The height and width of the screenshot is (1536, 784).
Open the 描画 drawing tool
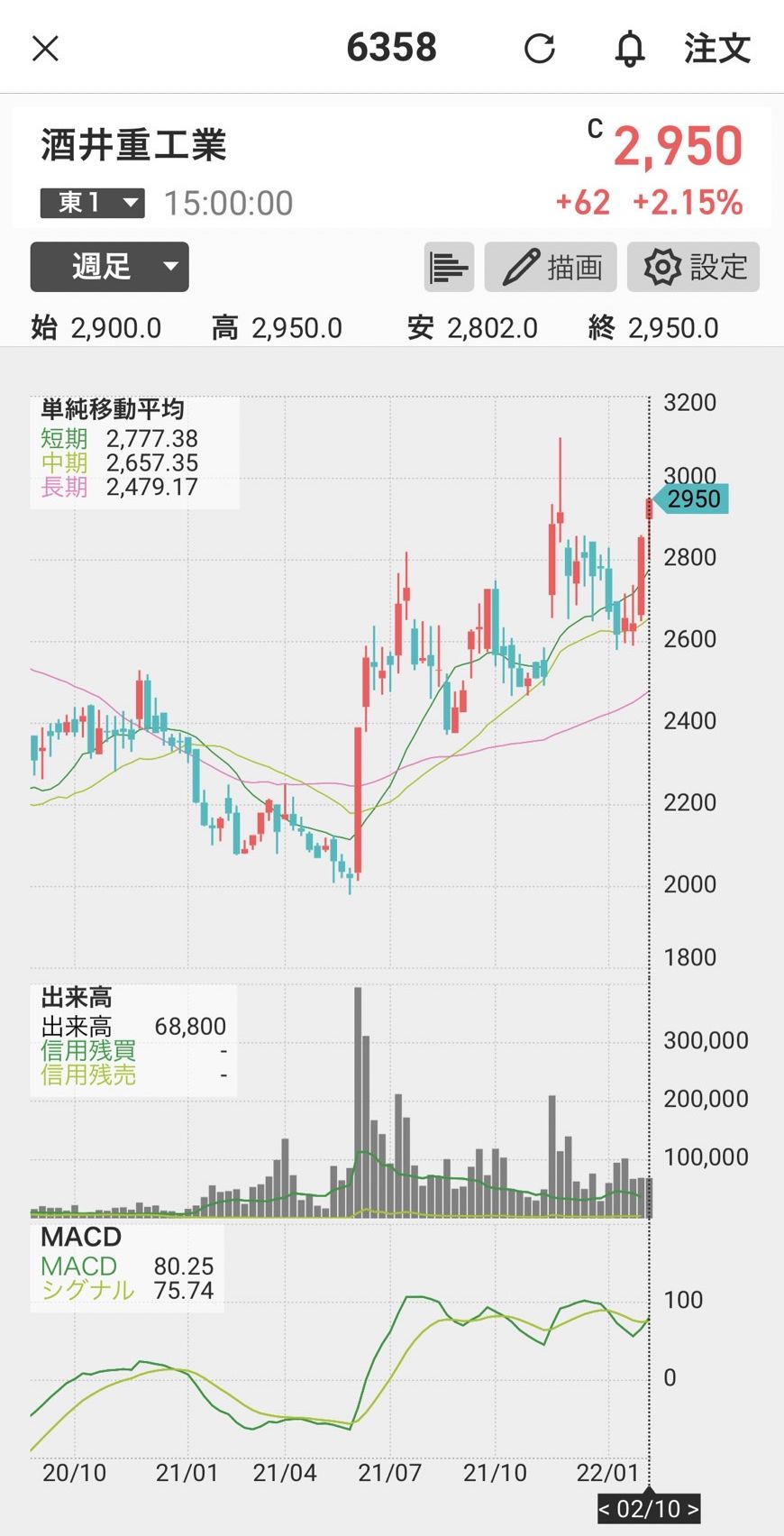click(x=551, y=267)
